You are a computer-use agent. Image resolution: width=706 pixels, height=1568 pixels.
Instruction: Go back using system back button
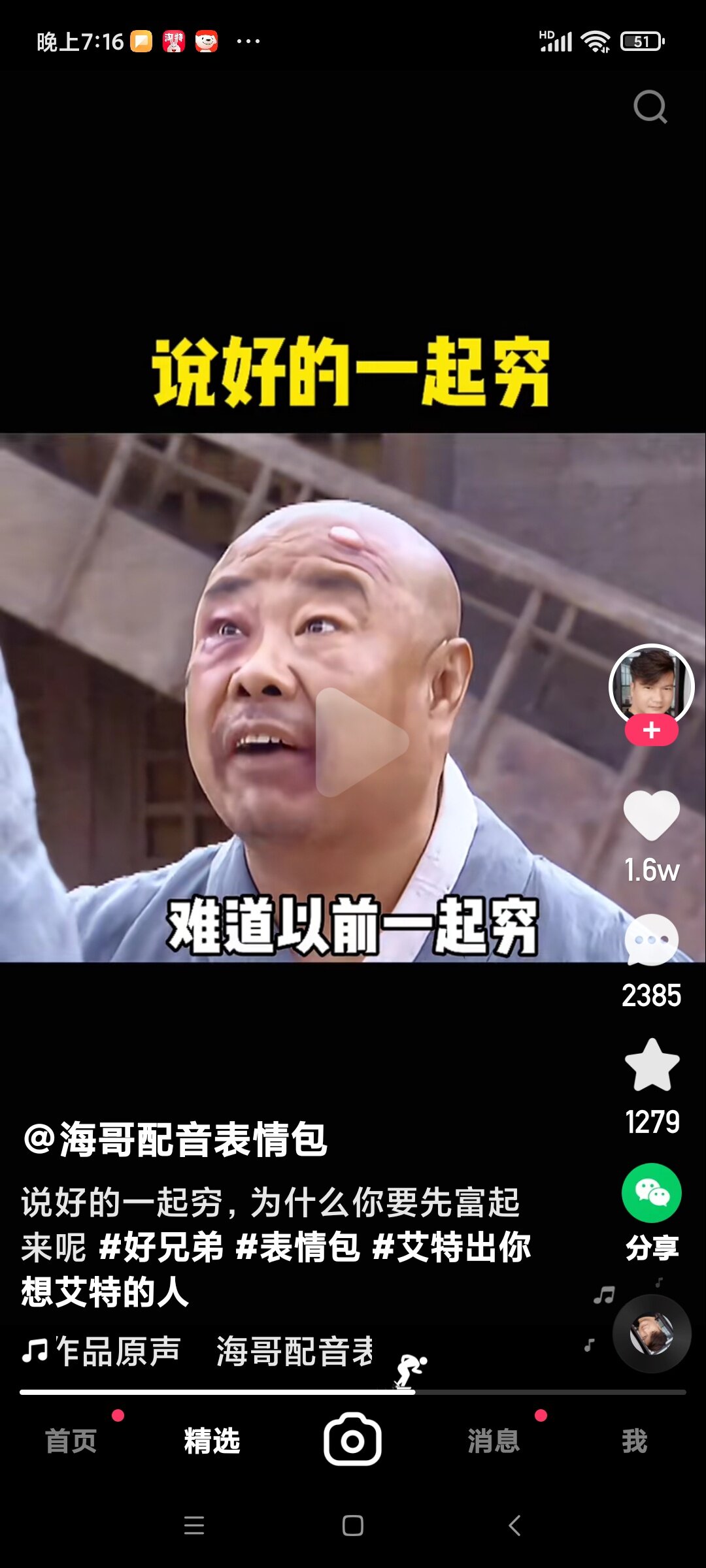pyautogui.click(x=514, y=1526)
